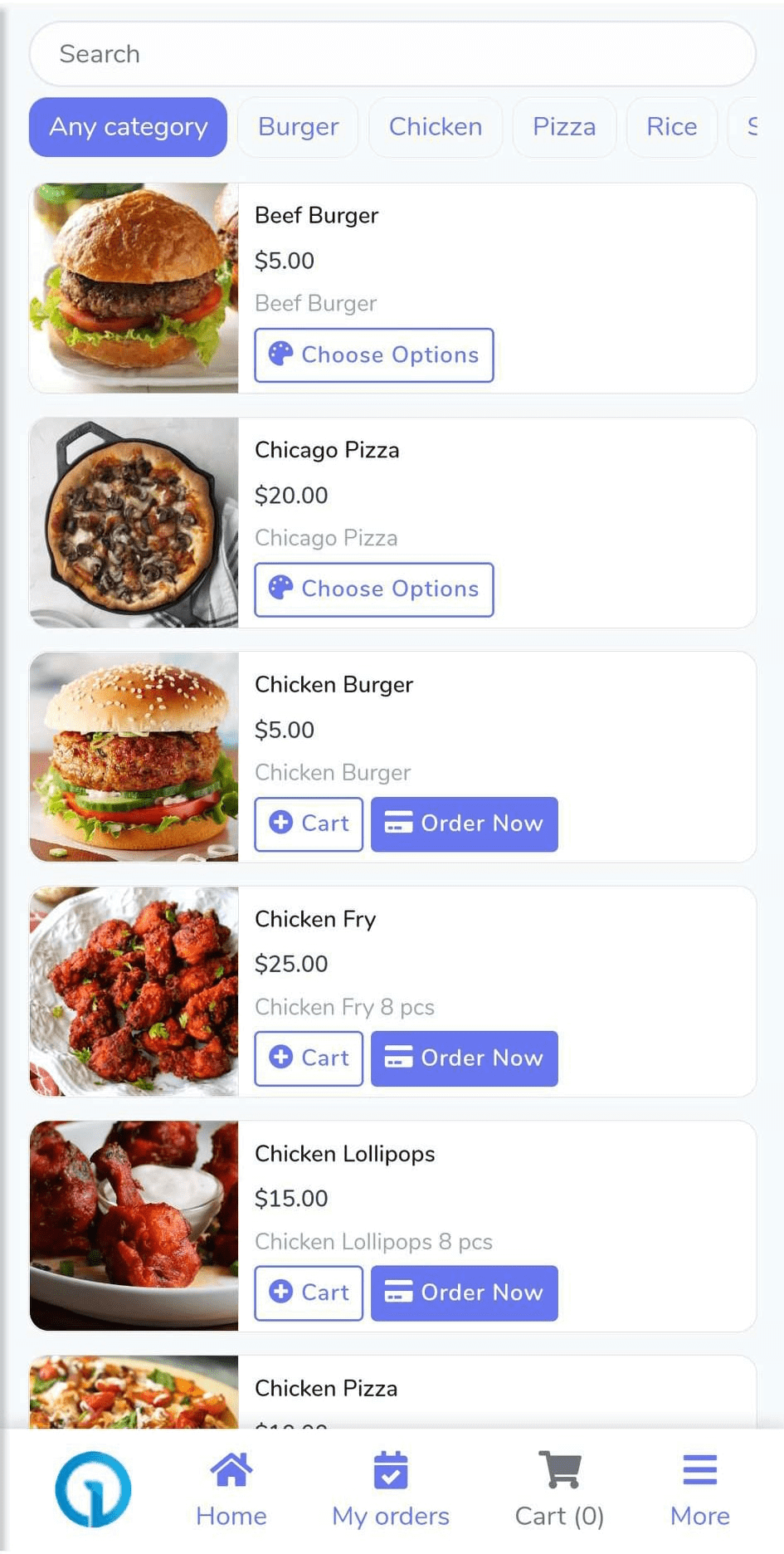Open the Cart (0) tab

559,1490
